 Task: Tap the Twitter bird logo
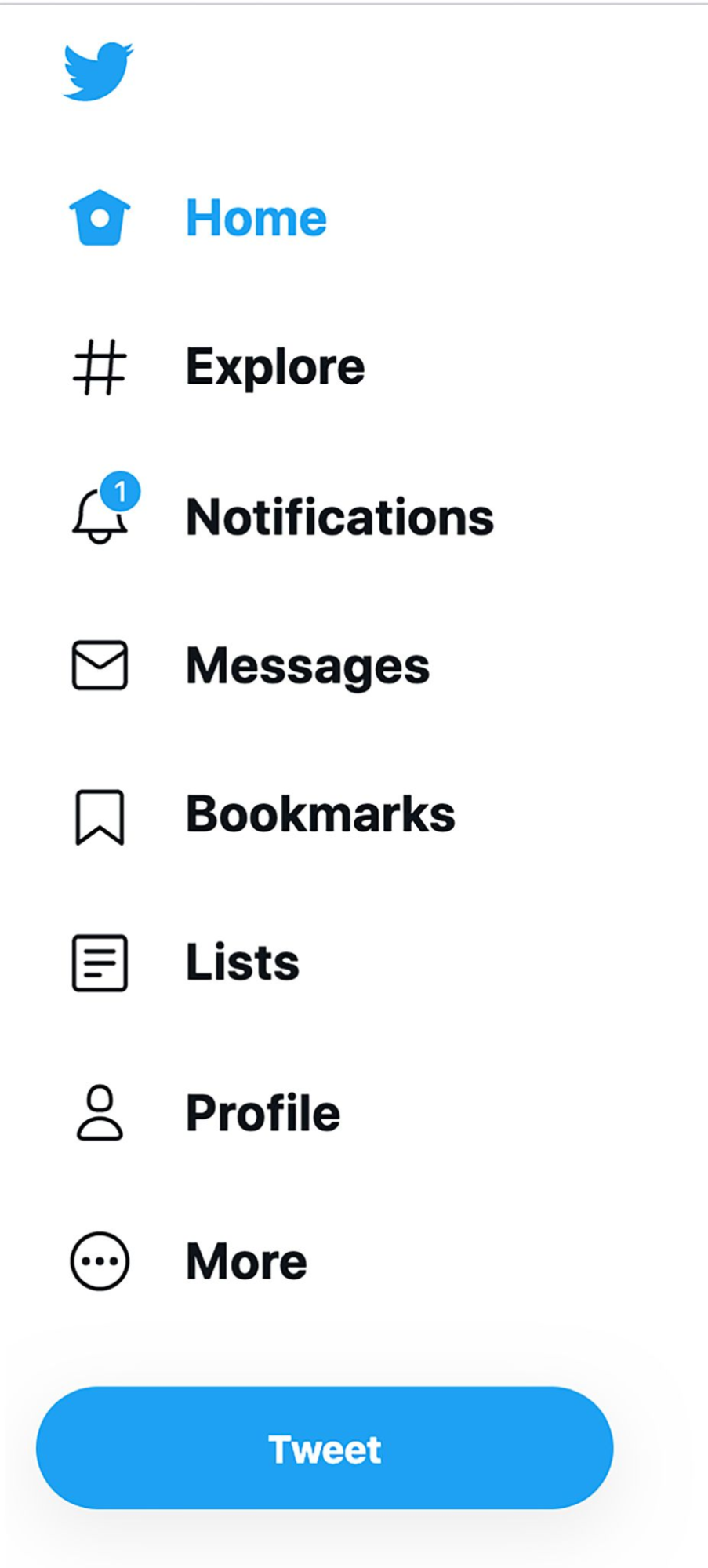click(98, 71)
